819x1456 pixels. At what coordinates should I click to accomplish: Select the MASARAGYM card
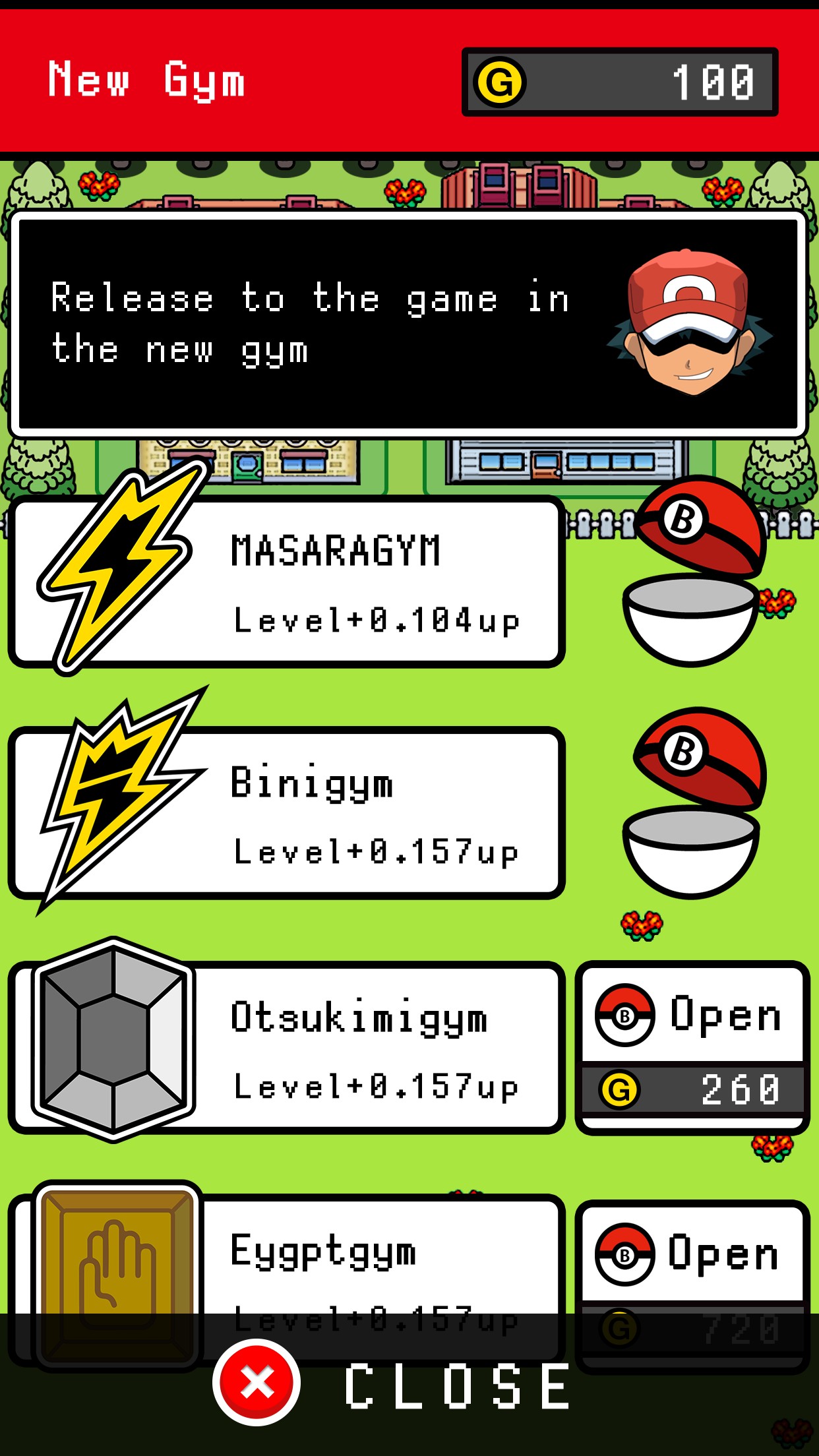[x=287, y=582]
